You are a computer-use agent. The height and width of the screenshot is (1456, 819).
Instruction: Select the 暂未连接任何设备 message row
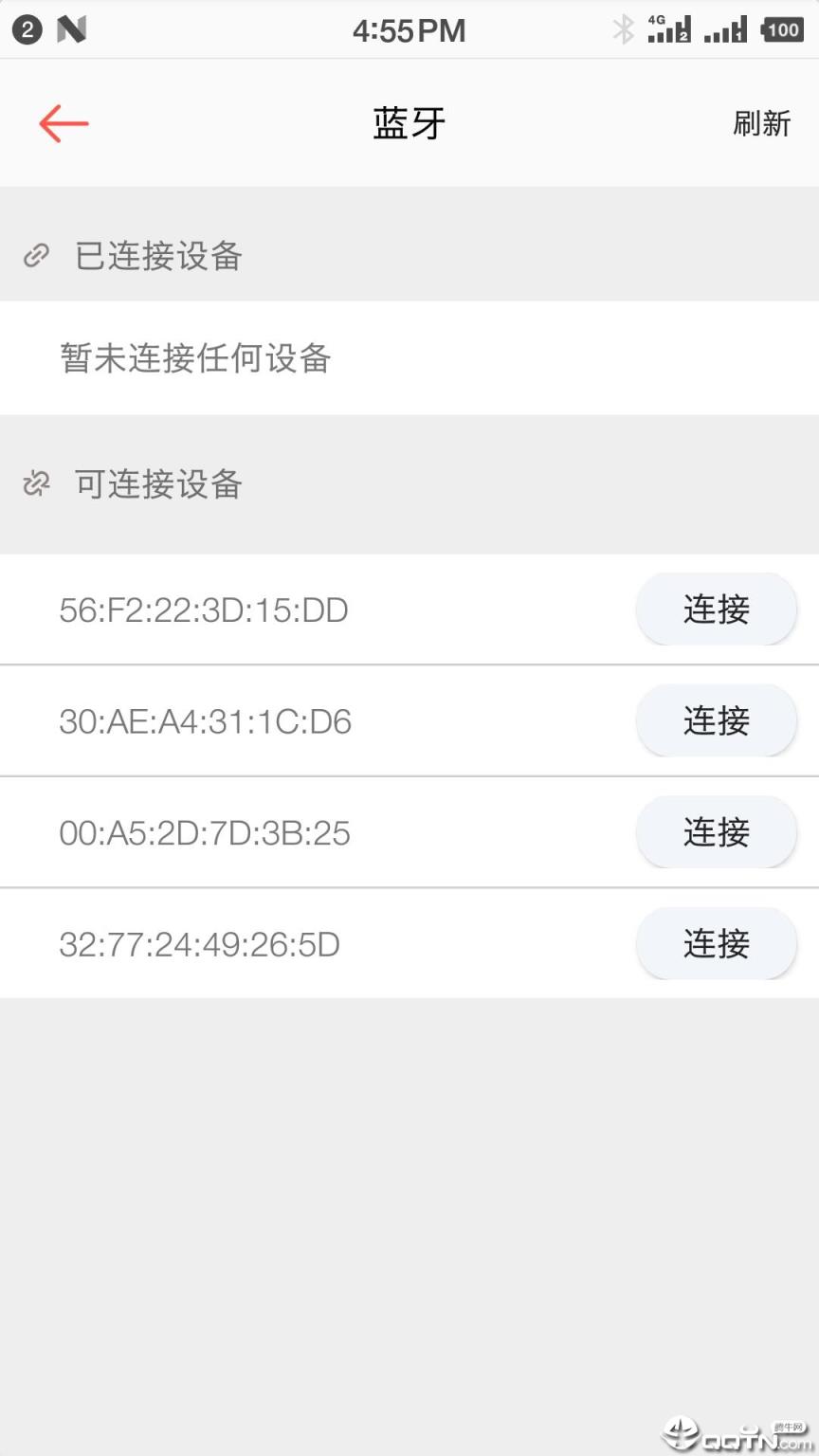pos(192,358)
